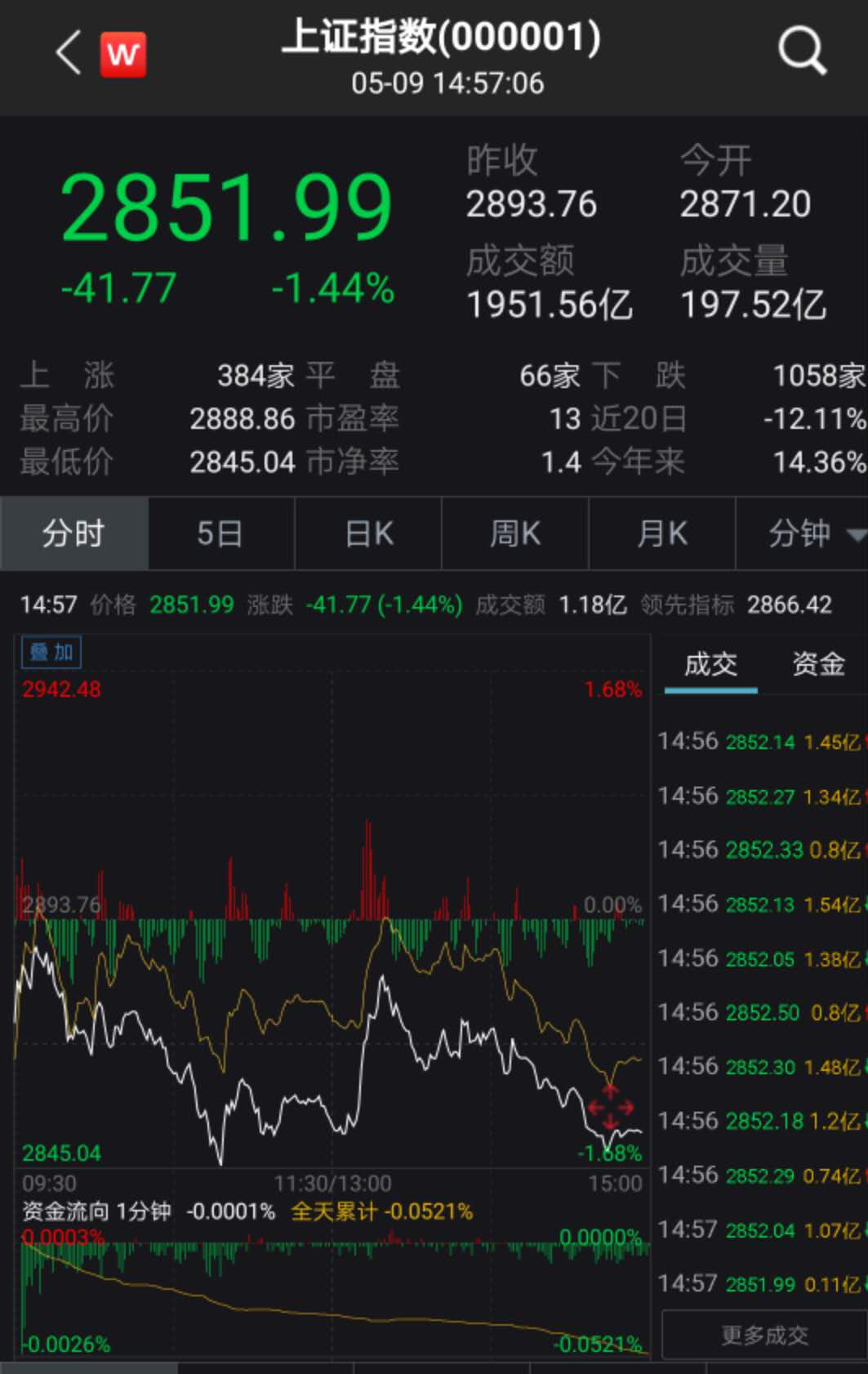Switch to the 5日 chart tab
Image resolution: width=868 pixels, height=1374 pixels.
pos(220,534)
